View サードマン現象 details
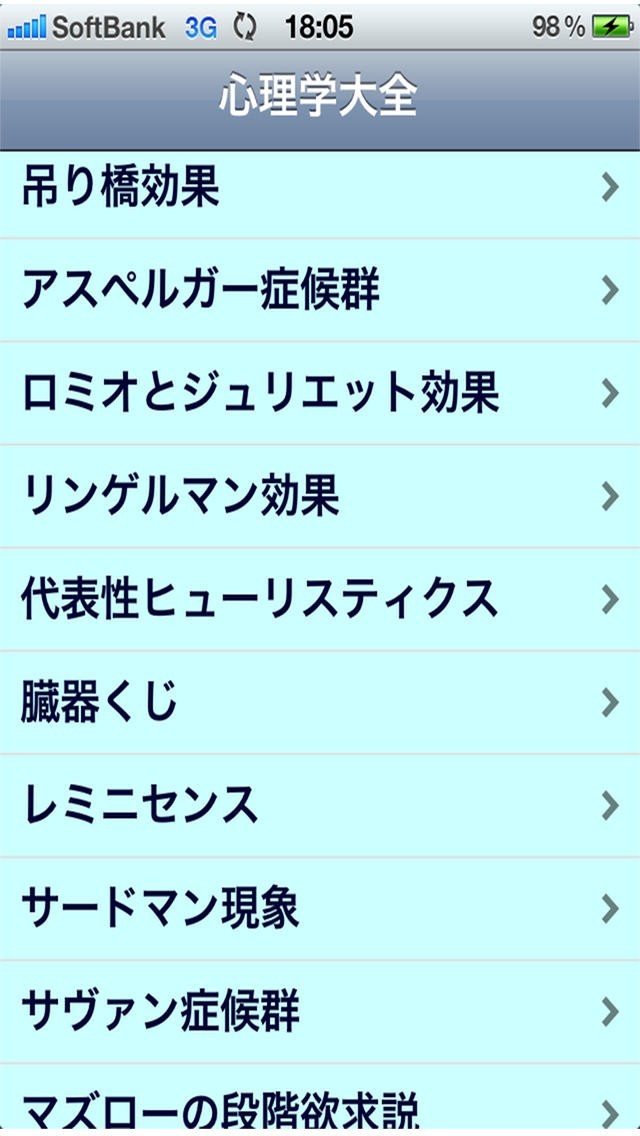The height and width of the screenshot is (1136, 640). (x=320, y=908)
